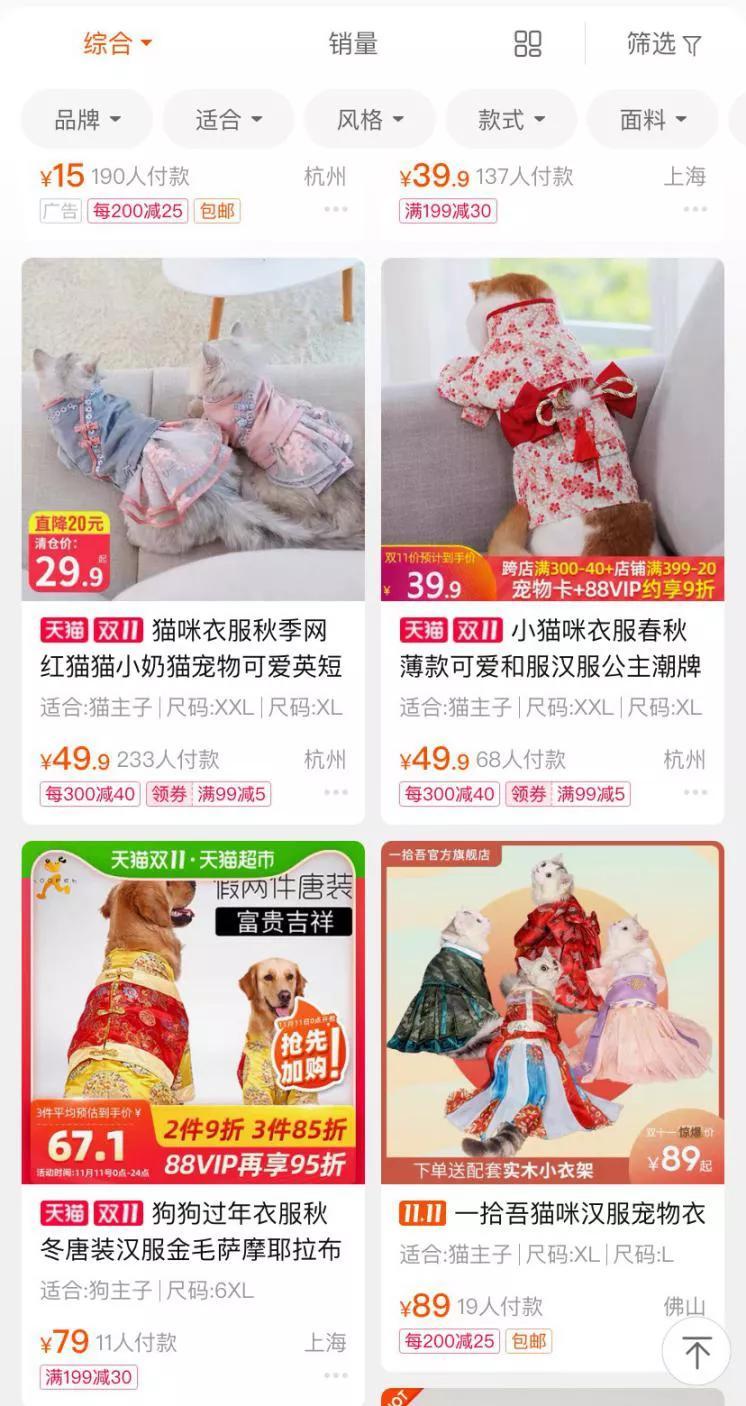Expand the 面料 filter dropdown
The width and height of the screenshot is (746, 1406).
[652, 120]
